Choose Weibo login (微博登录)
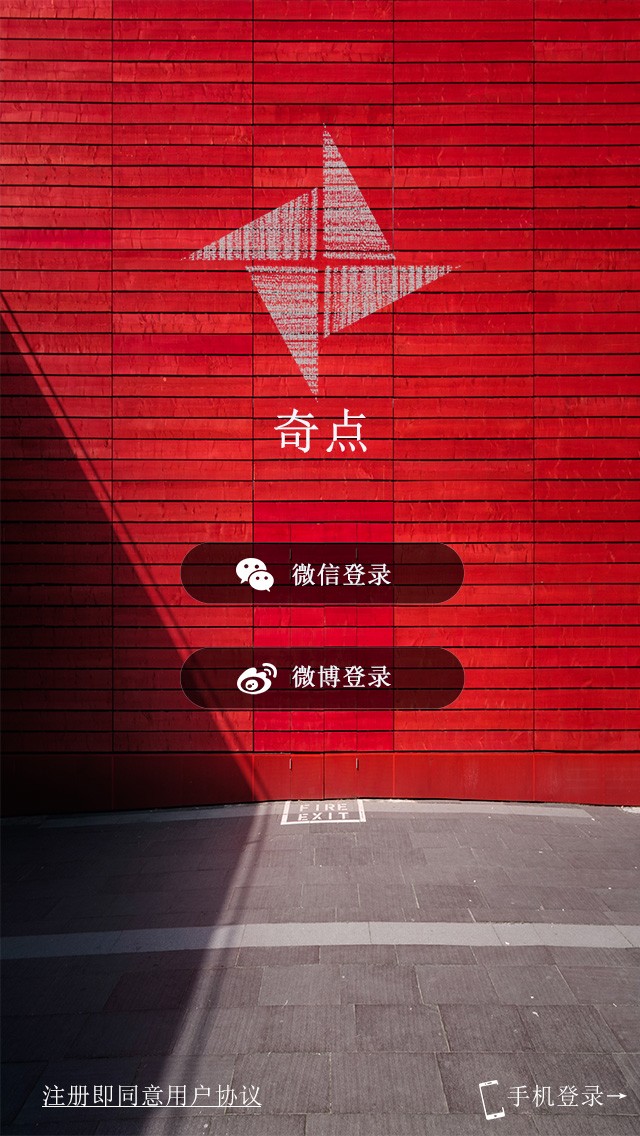This screenshot has width=640, height=1136. [321, 677]
